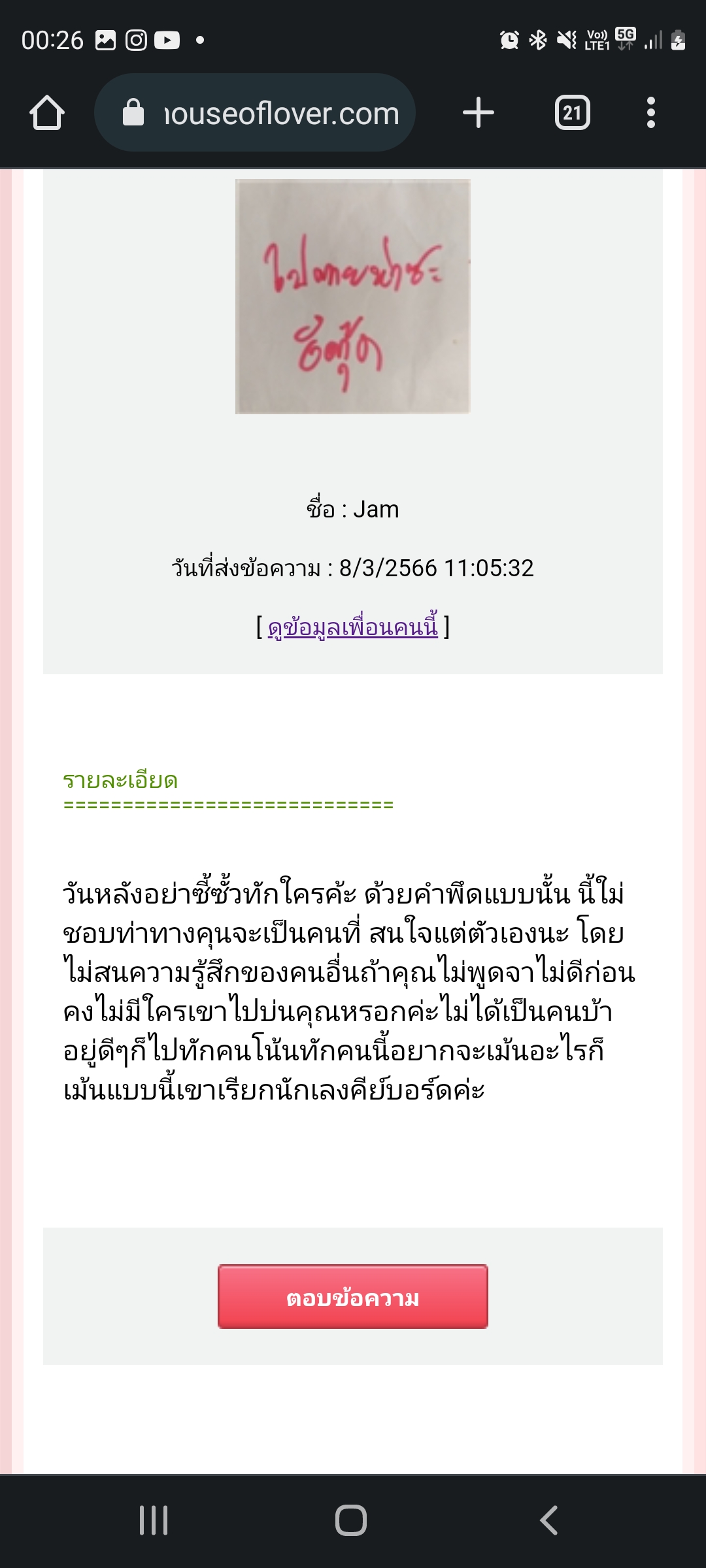Open the ดูข้อมูลเพื่อนคนนี้ link
This screenshot has width=706, height=1568.
click(x=353, y=627)
